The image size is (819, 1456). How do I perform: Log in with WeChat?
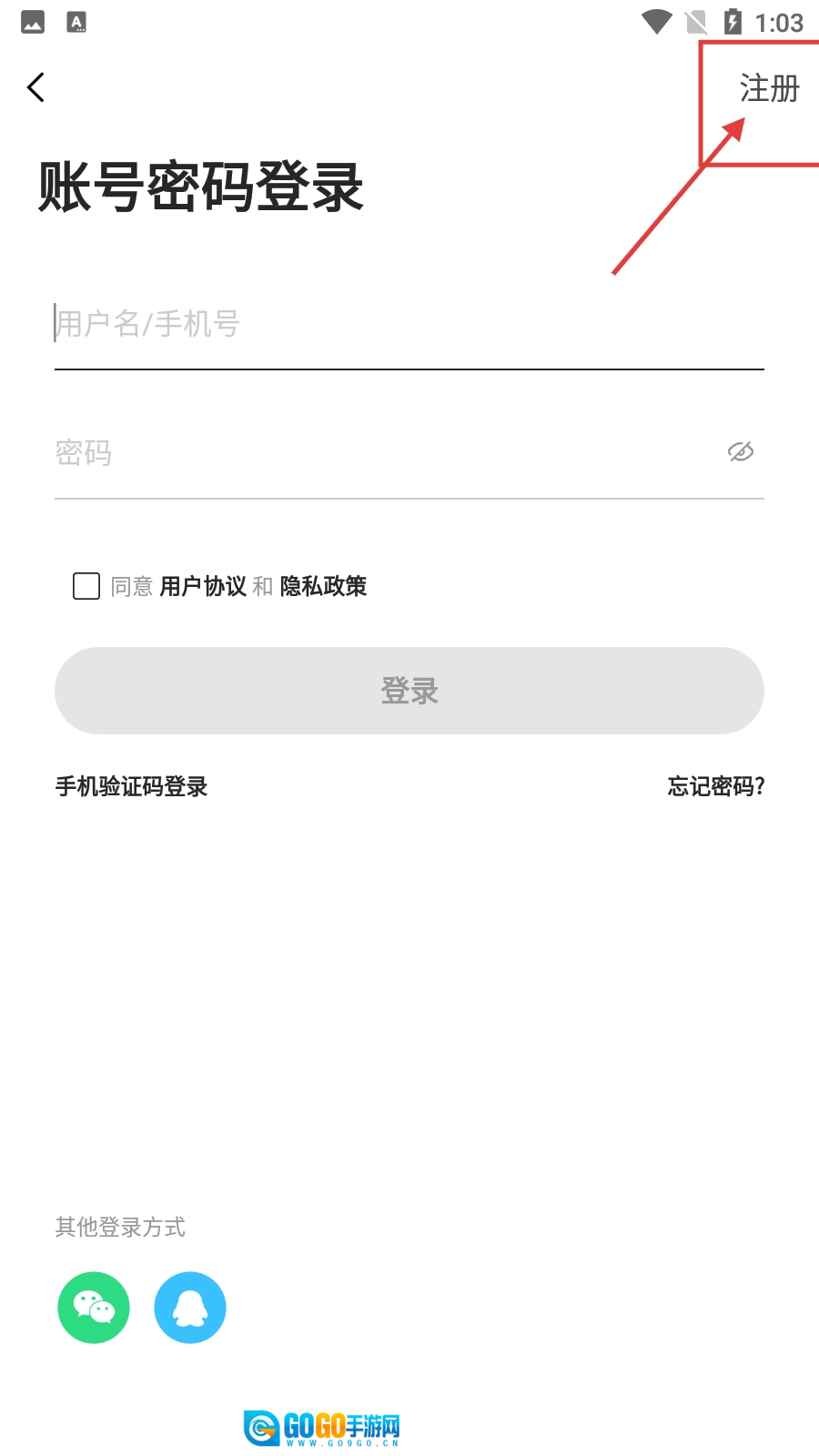coord(94,1308)
